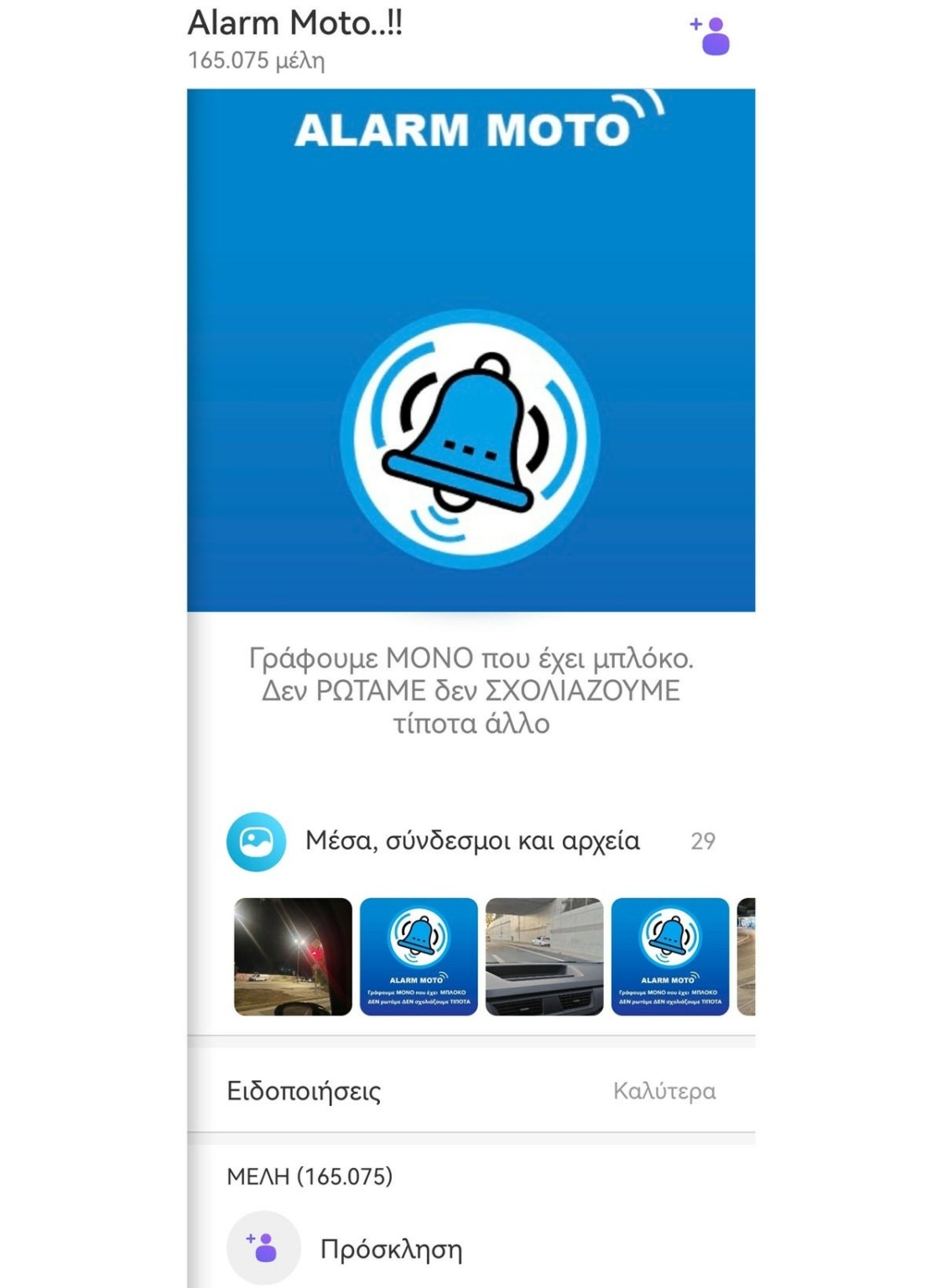Screen dimensions: 942x1288
Task: Open the car dashboard road photo
Action: coord(544,957)
